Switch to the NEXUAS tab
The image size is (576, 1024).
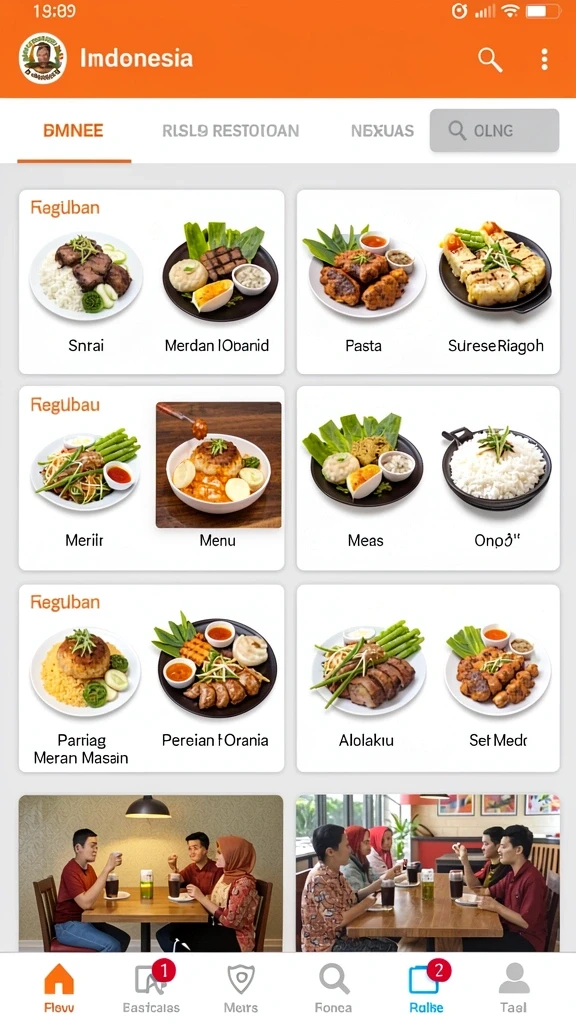382,131
